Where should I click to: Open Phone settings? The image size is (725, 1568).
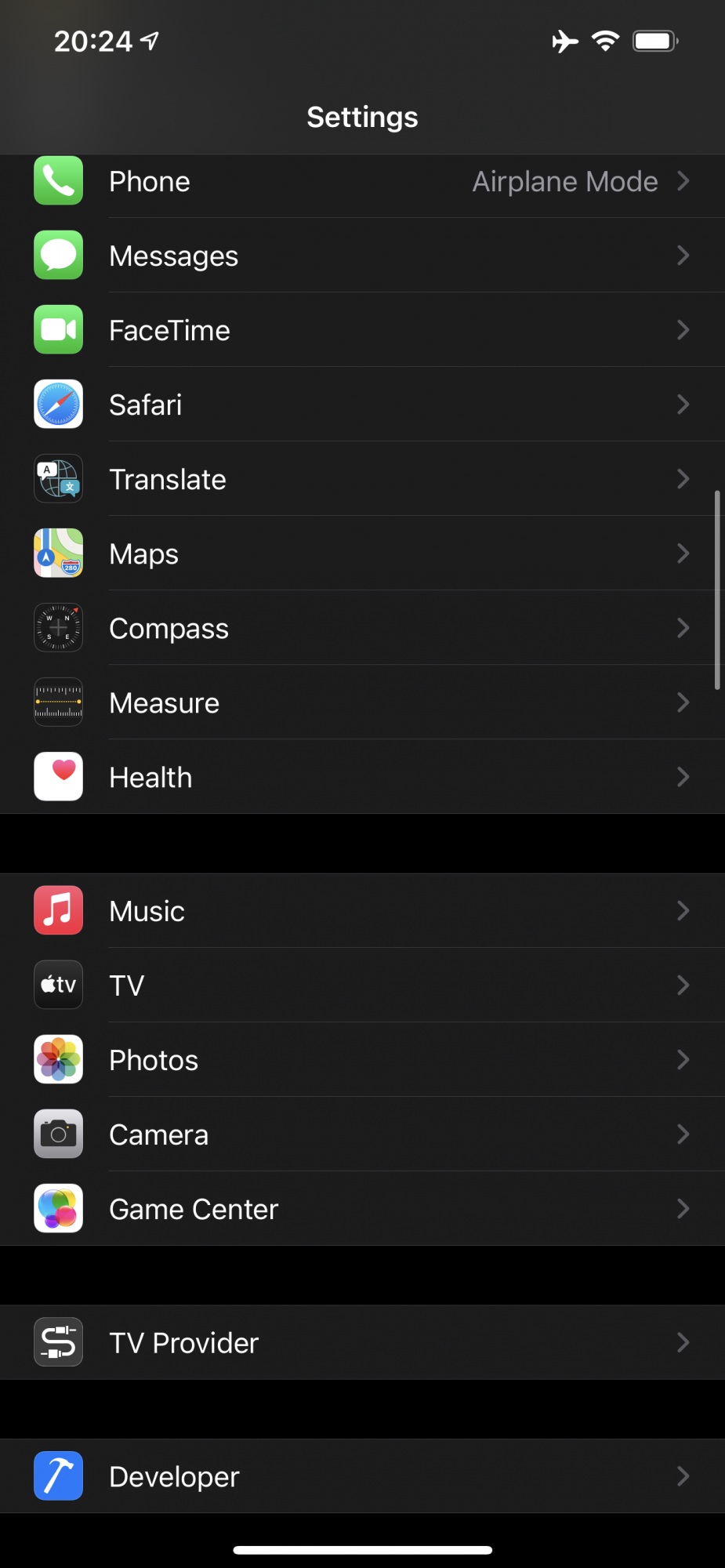click(x=362, y=182)
